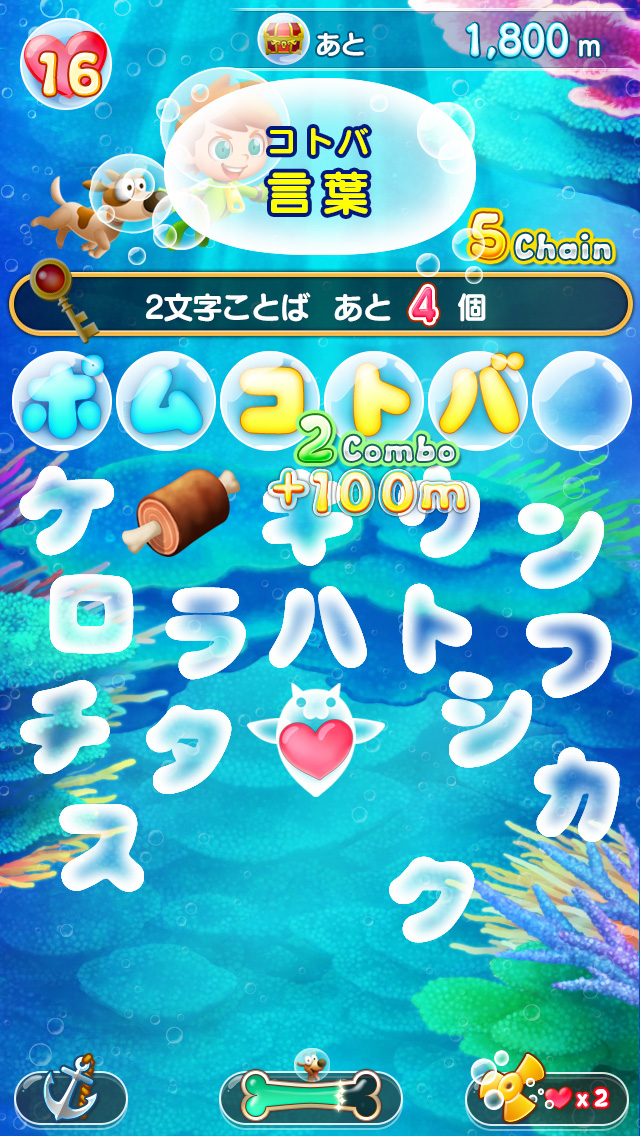Activate the bone item button
Viewport: 640px width, 1136px height.
310,1095
